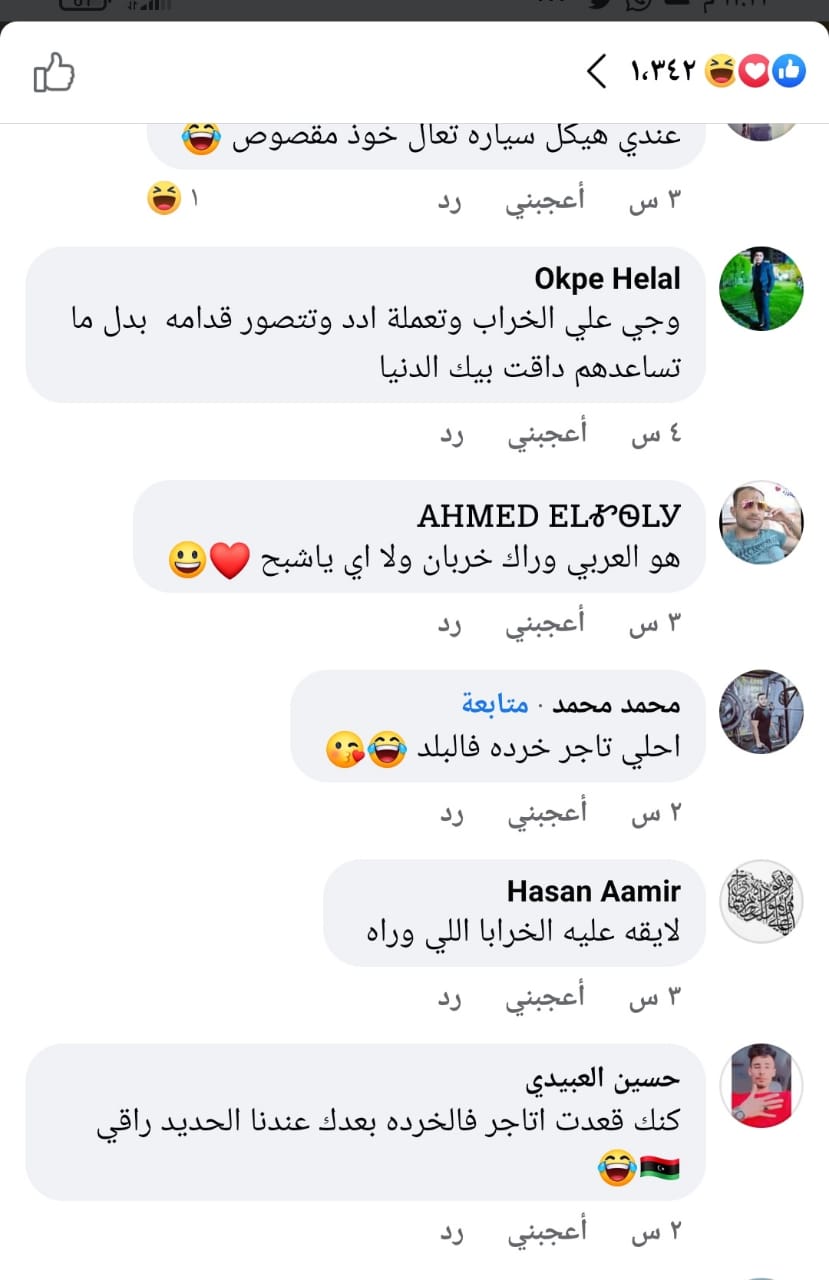The image size is (829, 1280).
Task: Open Okpe Helal's profile picture
Action: tap(761, 289)
